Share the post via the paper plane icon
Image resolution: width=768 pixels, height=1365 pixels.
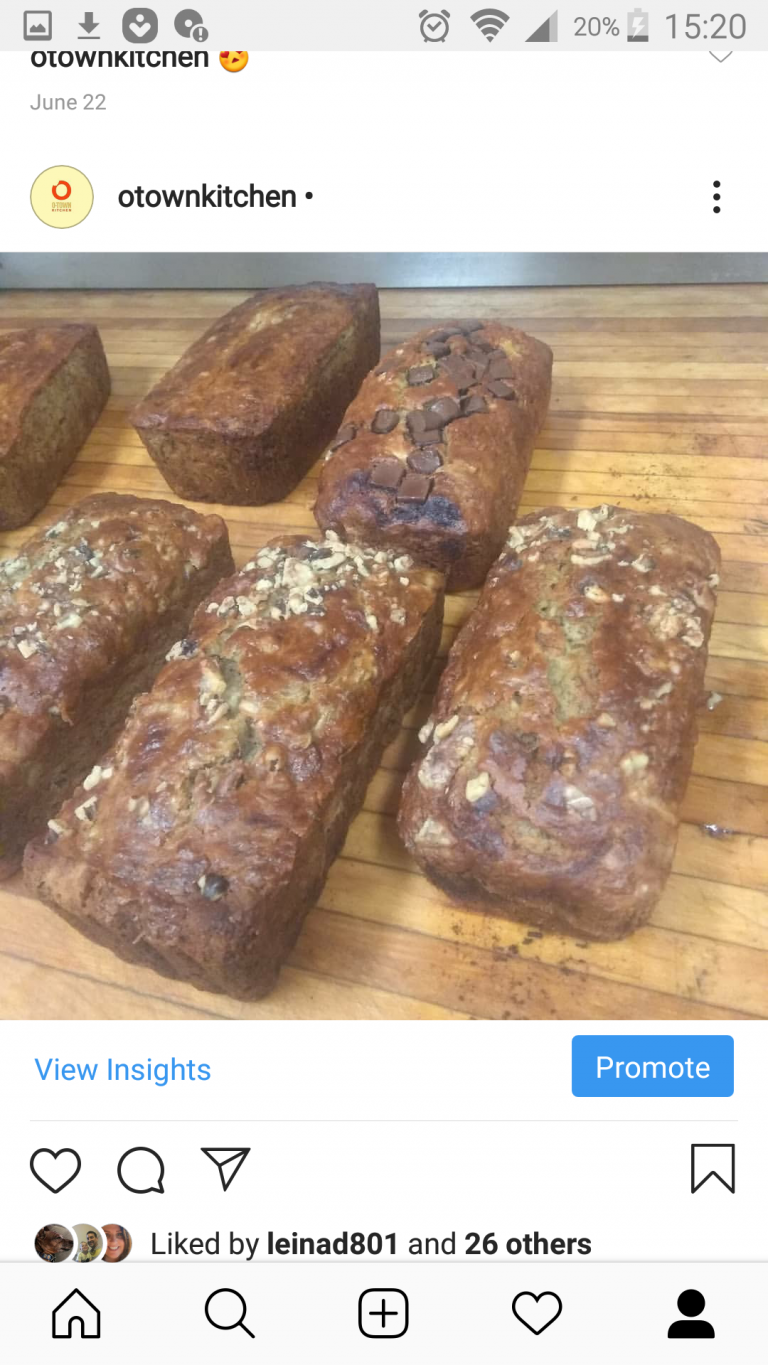coord(225,1168)
